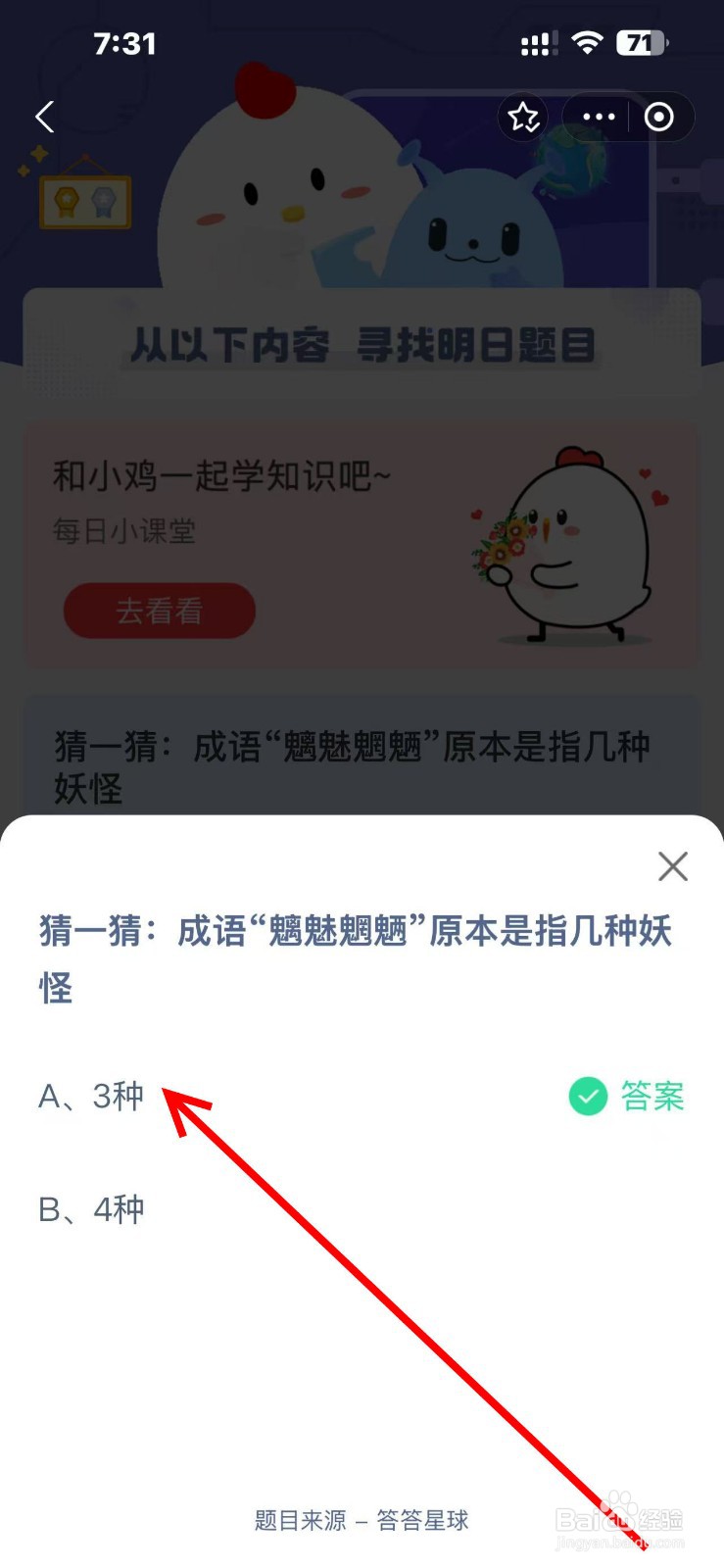Image resolution: width=724 pixels, height=1568 pixels.
Task: Tap the Wi-Fi status bar icon
Action: tap(588, 43)
